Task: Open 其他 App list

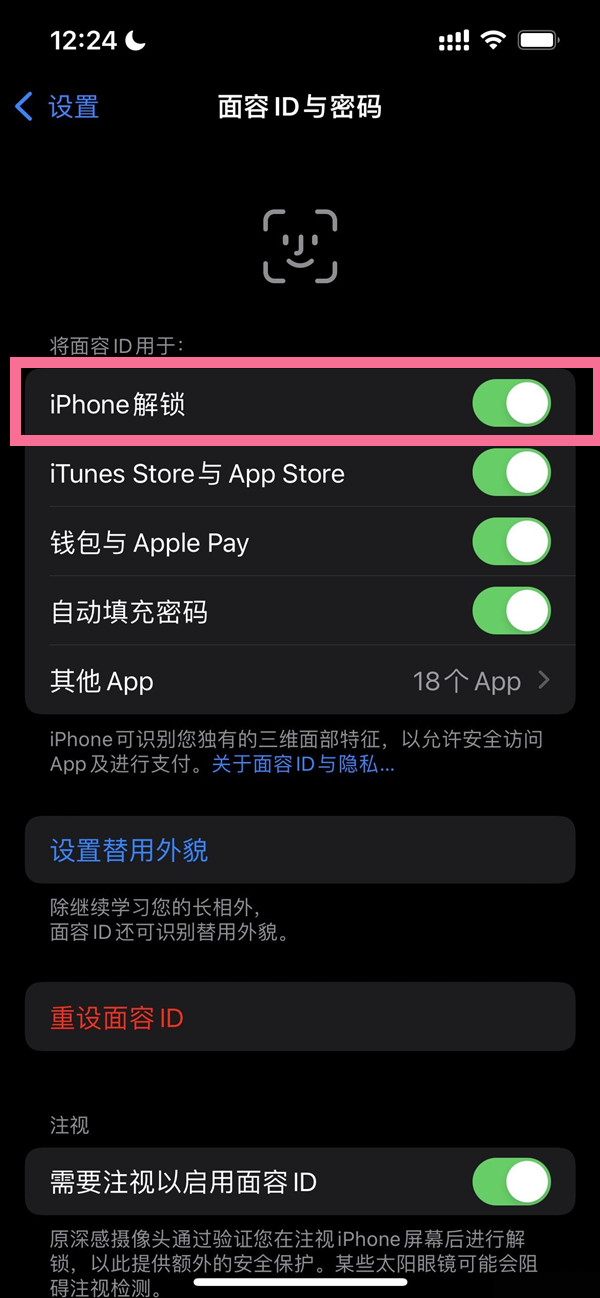Action: click(x=300, y=681)
